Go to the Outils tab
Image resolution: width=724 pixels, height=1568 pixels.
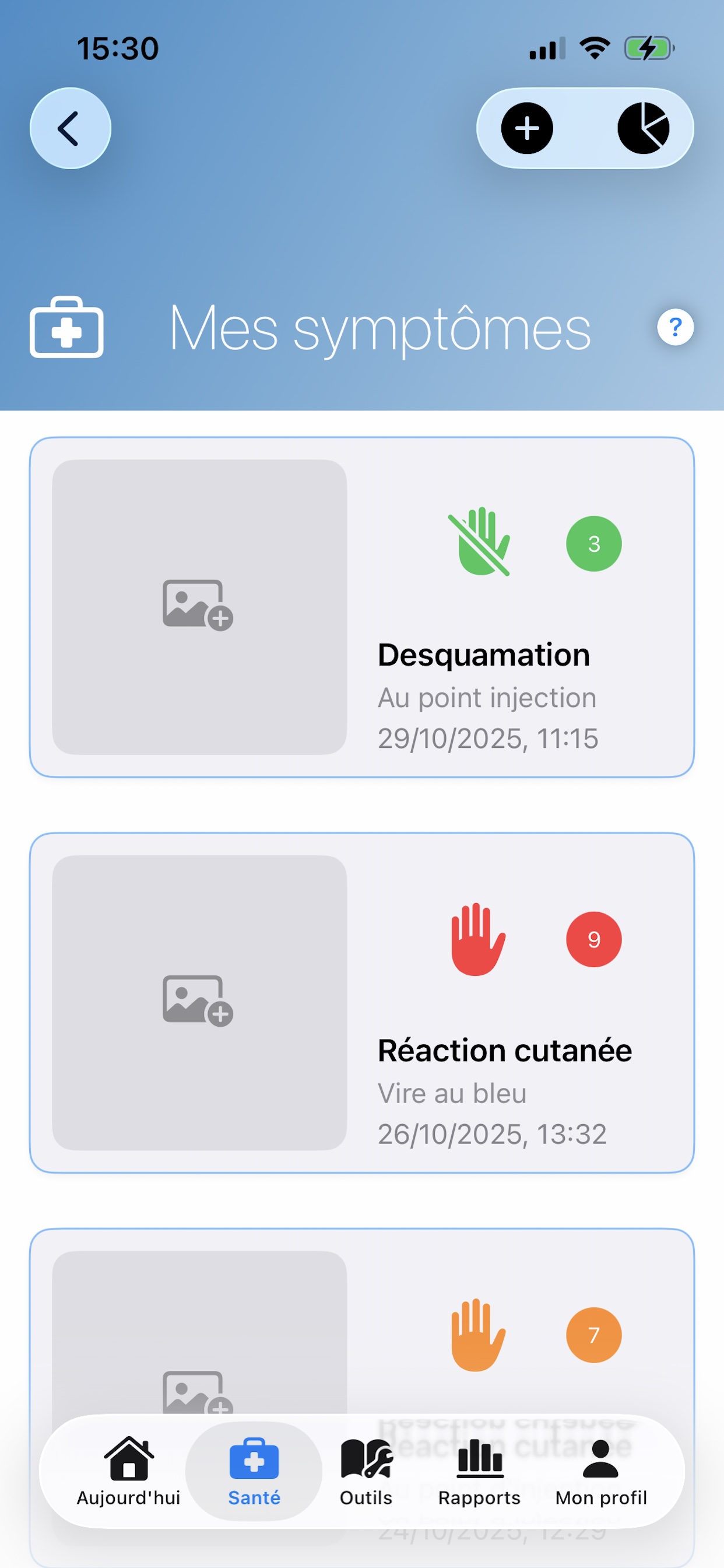pyautogui.click(x=365, y=1471)
